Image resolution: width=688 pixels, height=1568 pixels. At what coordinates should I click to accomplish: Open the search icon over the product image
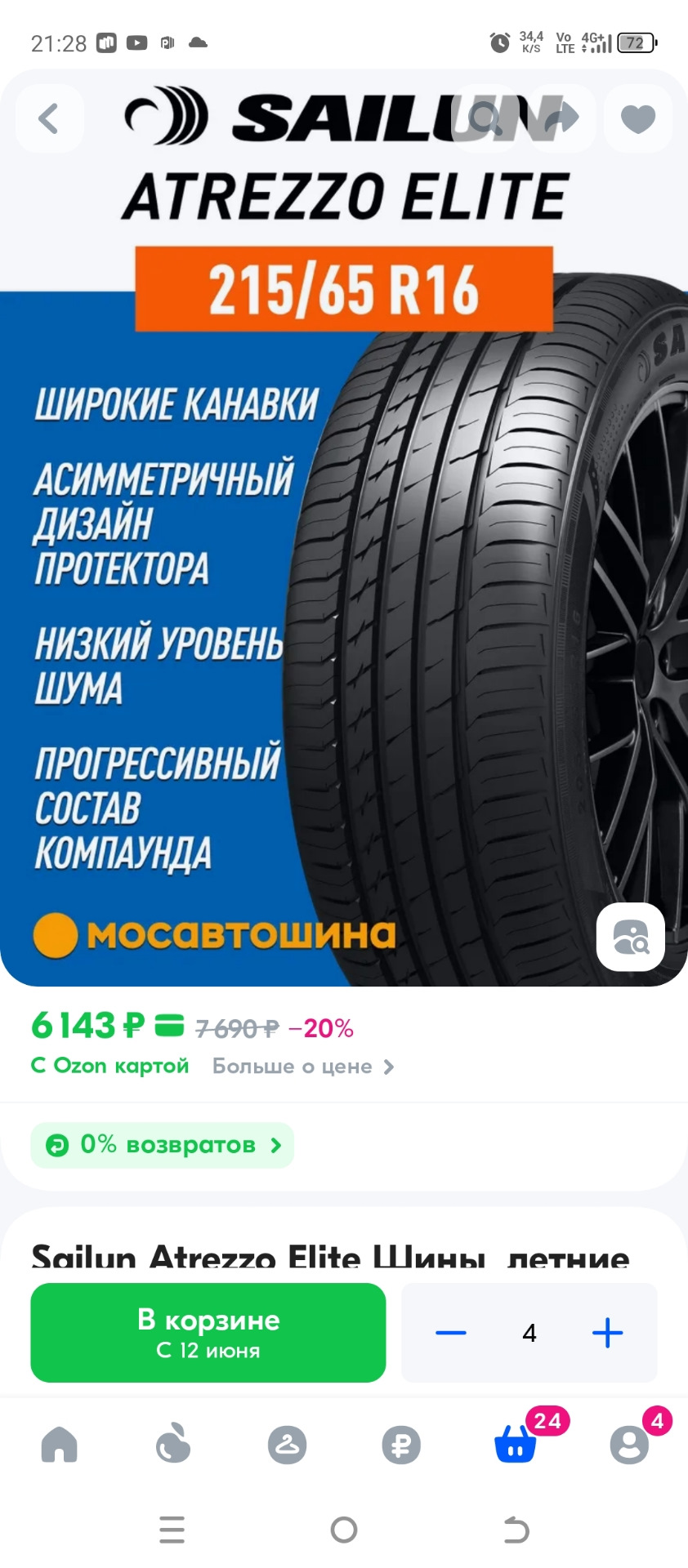click(x=485, y=119)
